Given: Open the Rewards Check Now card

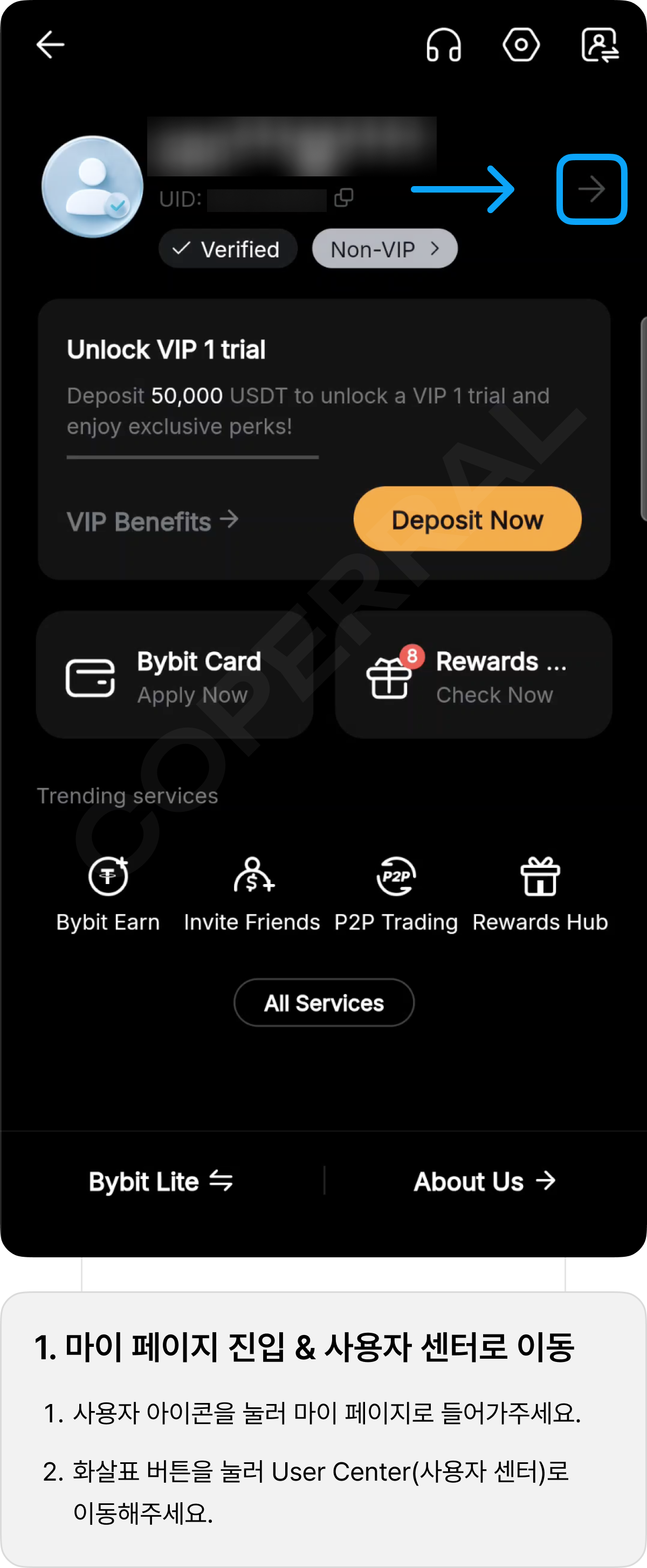Looking at the screenshot, I should click(x=473, y=676).
